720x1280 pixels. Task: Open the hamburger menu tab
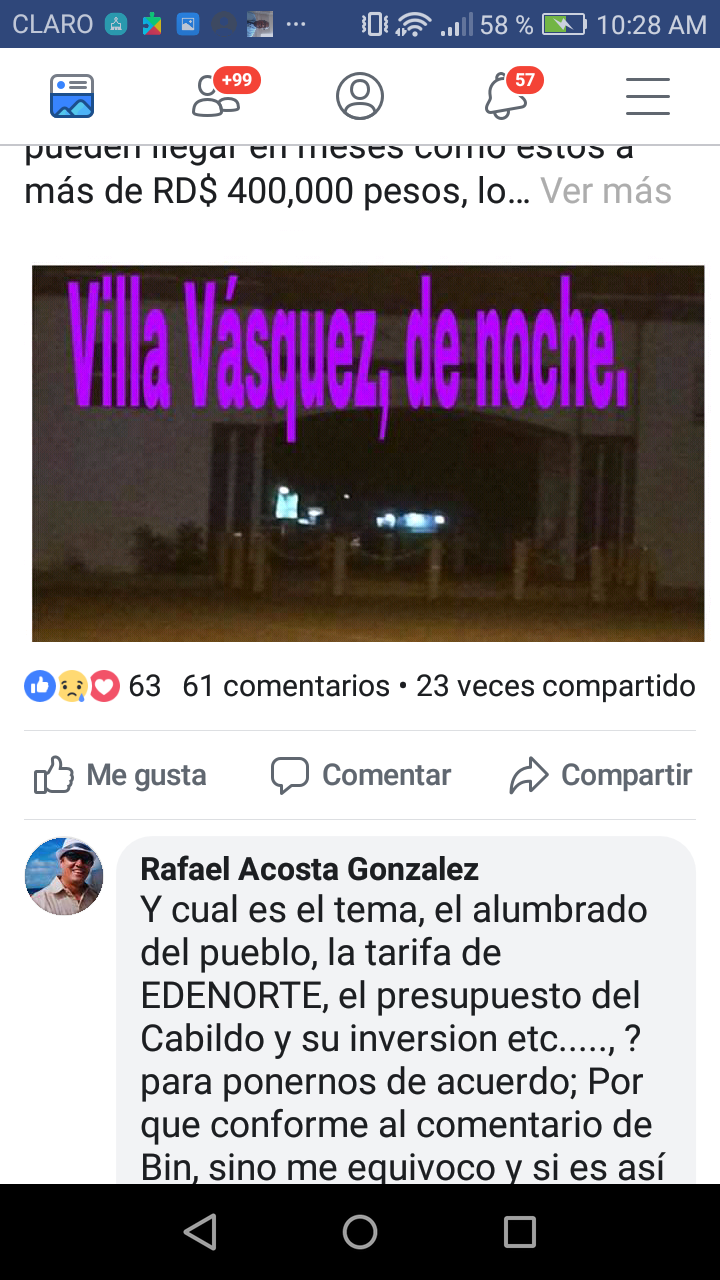click(648, 96)
